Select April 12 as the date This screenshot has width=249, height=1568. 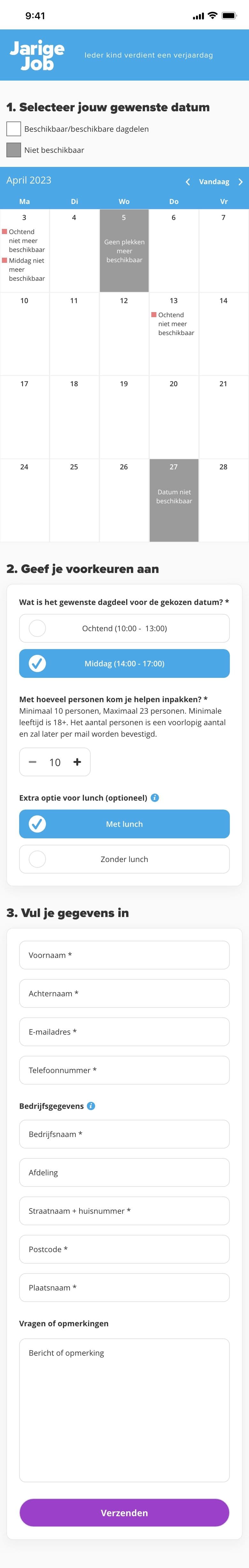tap(124, 333)
